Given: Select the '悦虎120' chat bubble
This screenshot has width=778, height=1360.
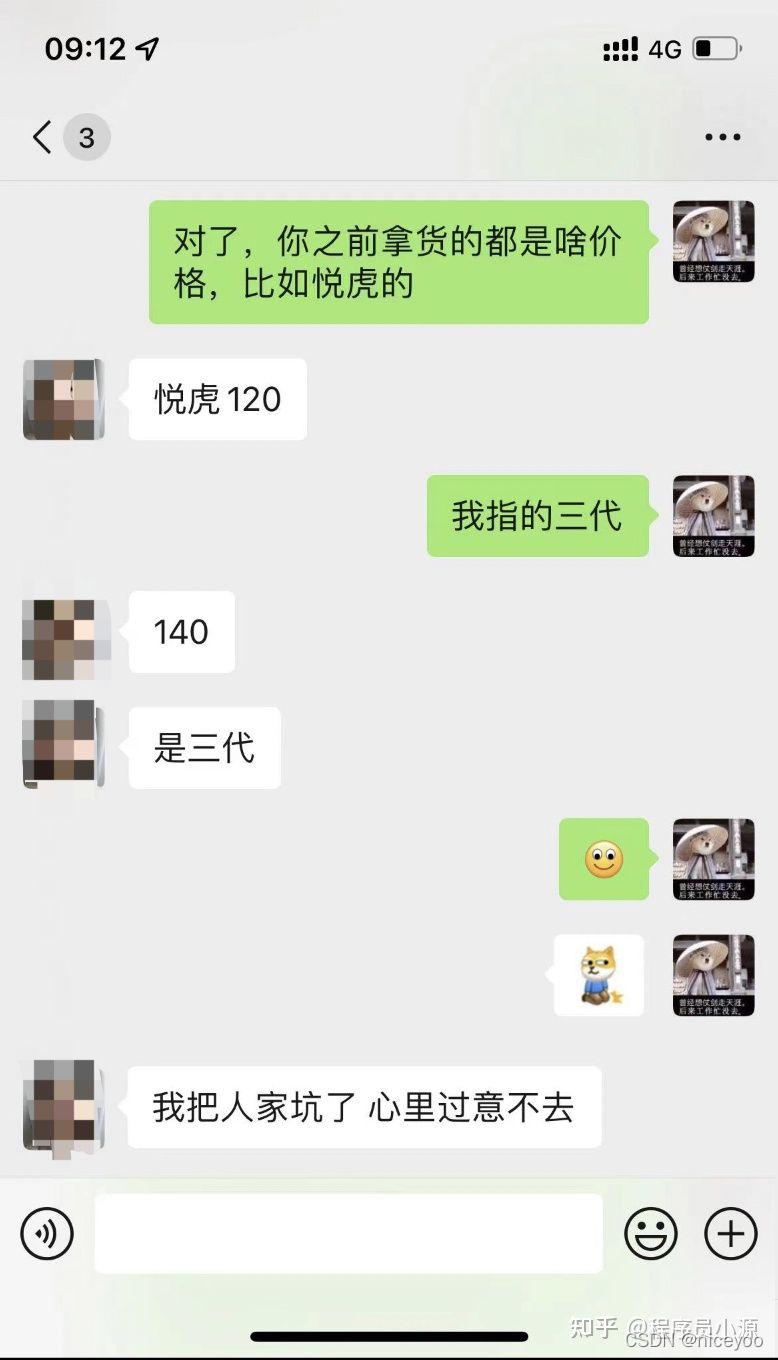Looking at the screenshot, I should [218, 399].
